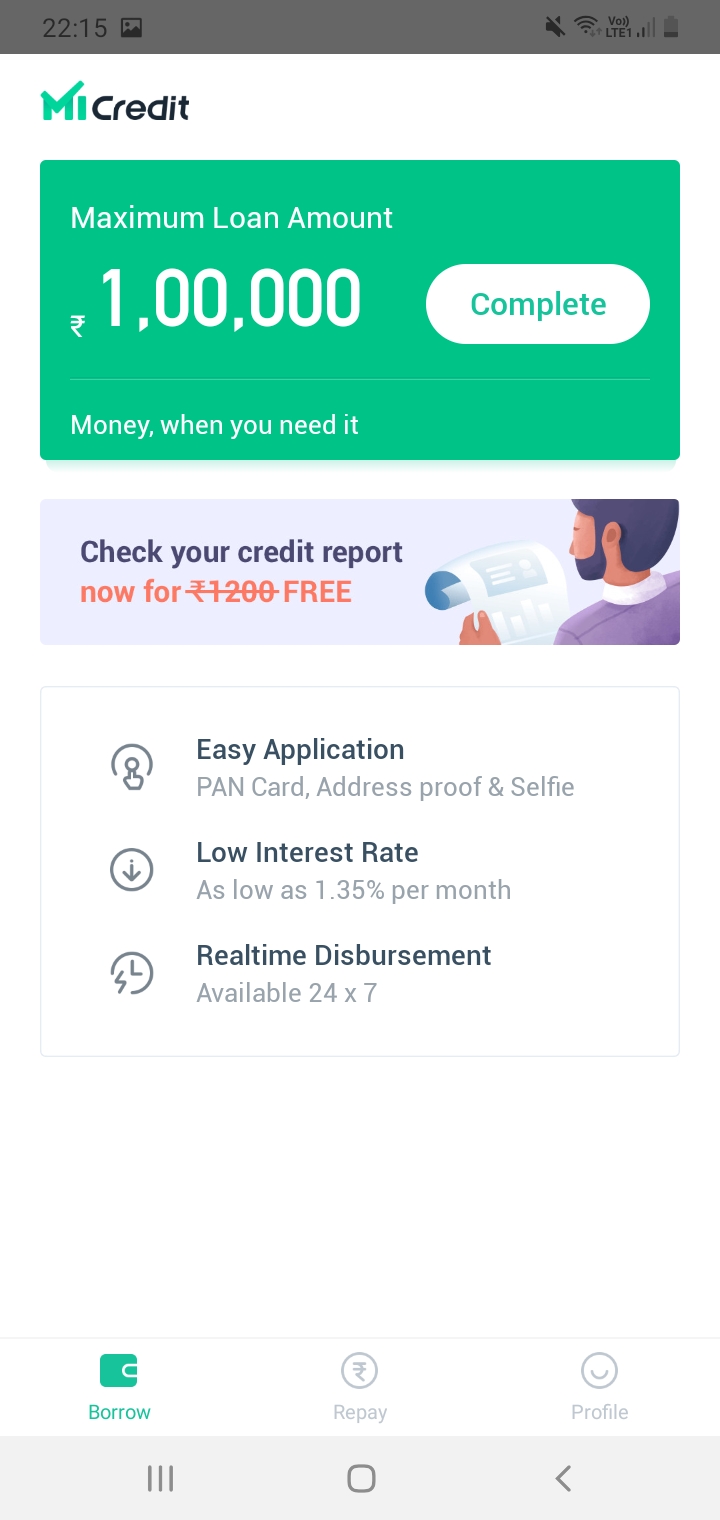720x1520 pixels.
Task: Tap the Wi-Fi indicator in the status bar
Action: click(588, 27)
